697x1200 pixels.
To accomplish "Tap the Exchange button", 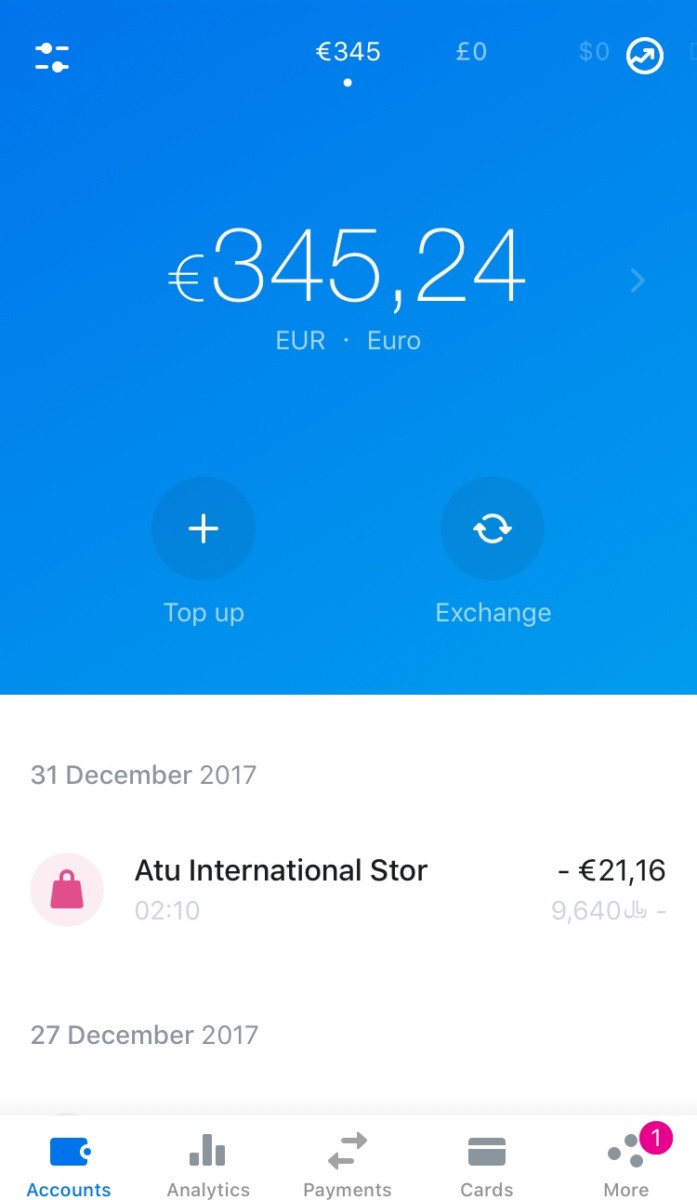I will pos(492,529).
